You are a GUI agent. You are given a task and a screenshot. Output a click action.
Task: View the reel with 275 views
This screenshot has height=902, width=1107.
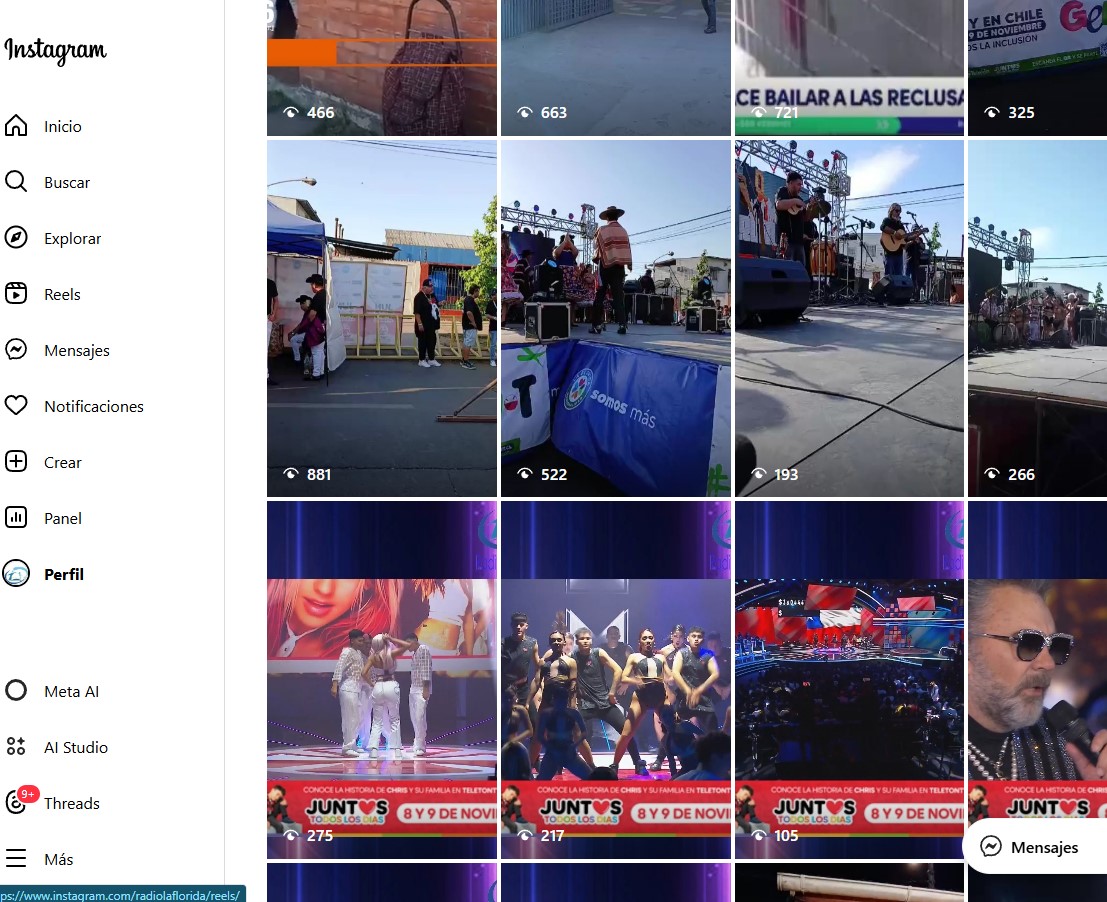381,680
